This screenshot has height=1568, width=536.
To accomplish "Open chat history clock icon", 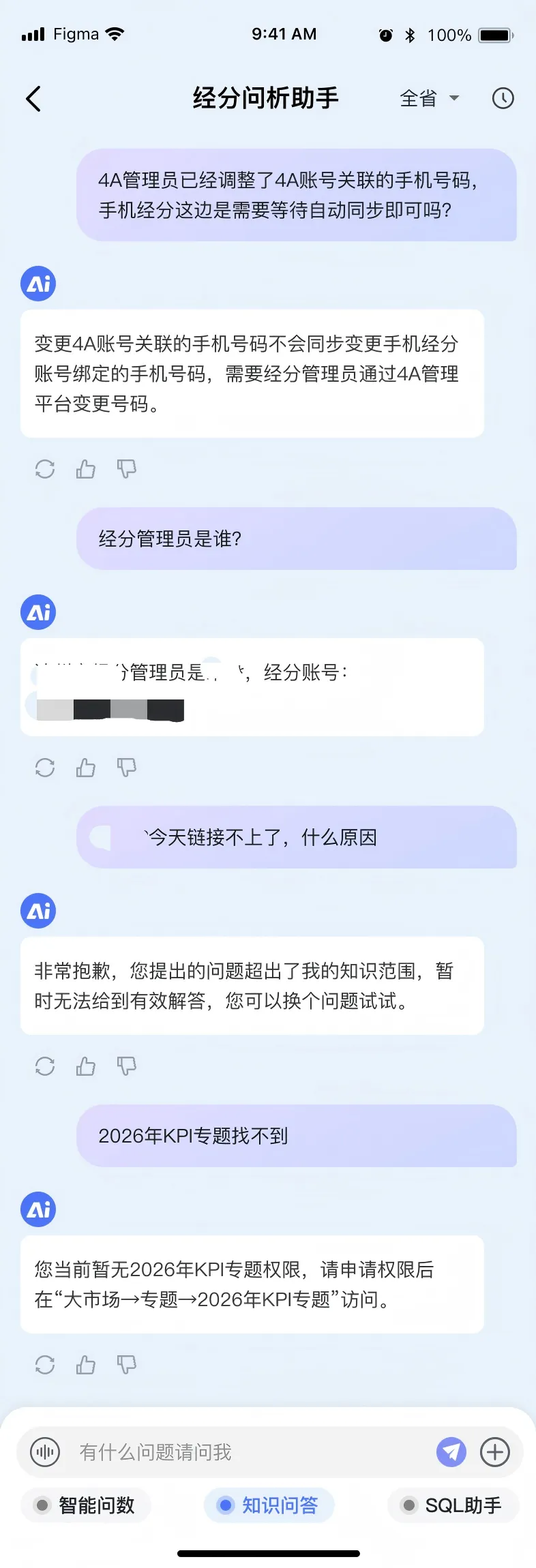I will (503, 98).
